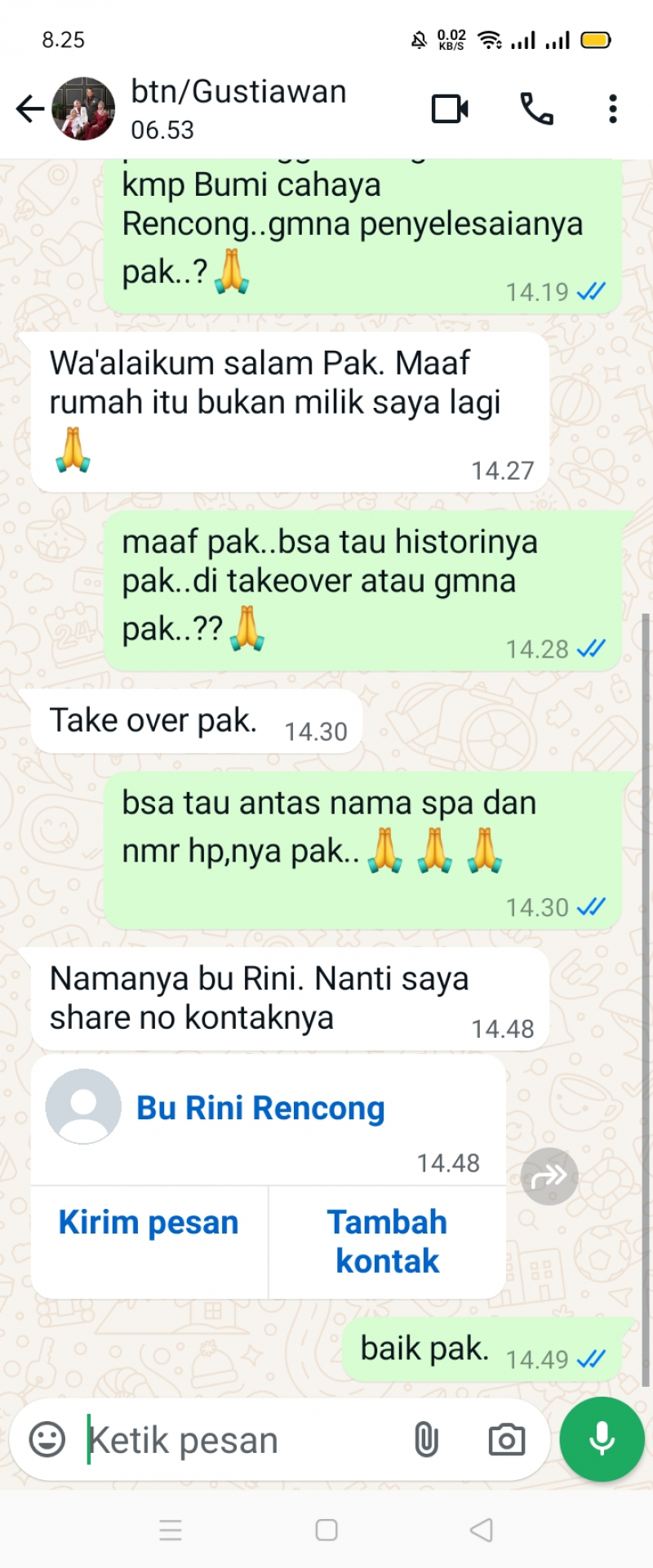This screenshot has width=653, height=1568.
Task: Start a voice call with btn/Gustiawan
Action: (536, 109)
